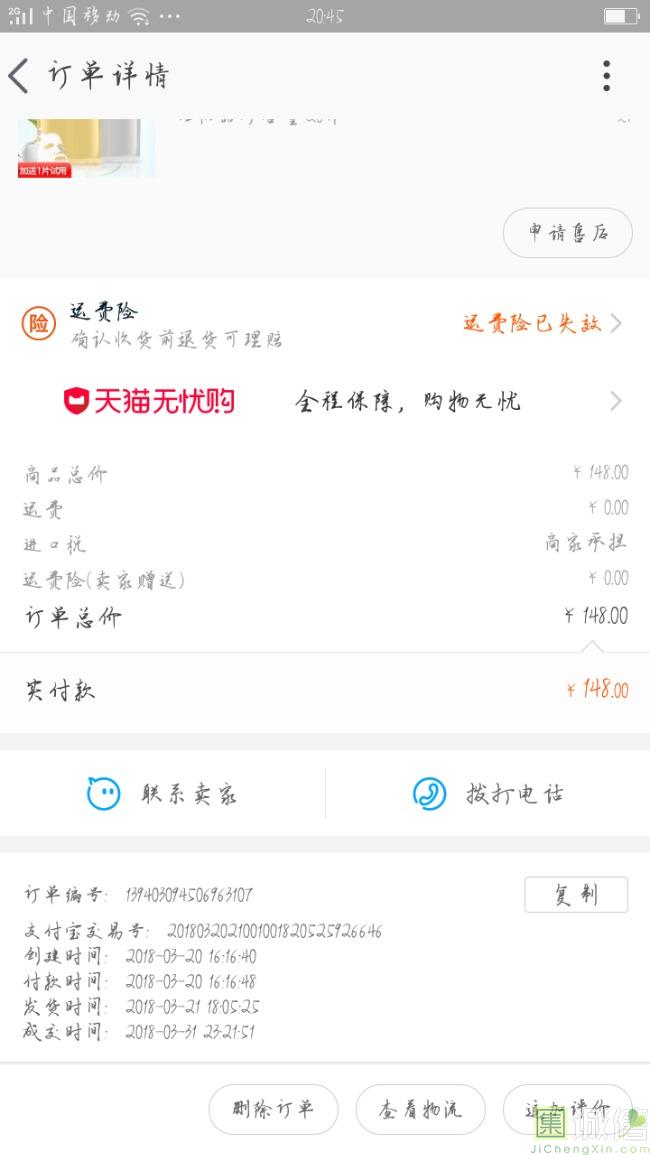Contact the seller via 联系卖家
Image resolution: width=650 pixels, height=1155 pixels.
[x=163, y=794]
